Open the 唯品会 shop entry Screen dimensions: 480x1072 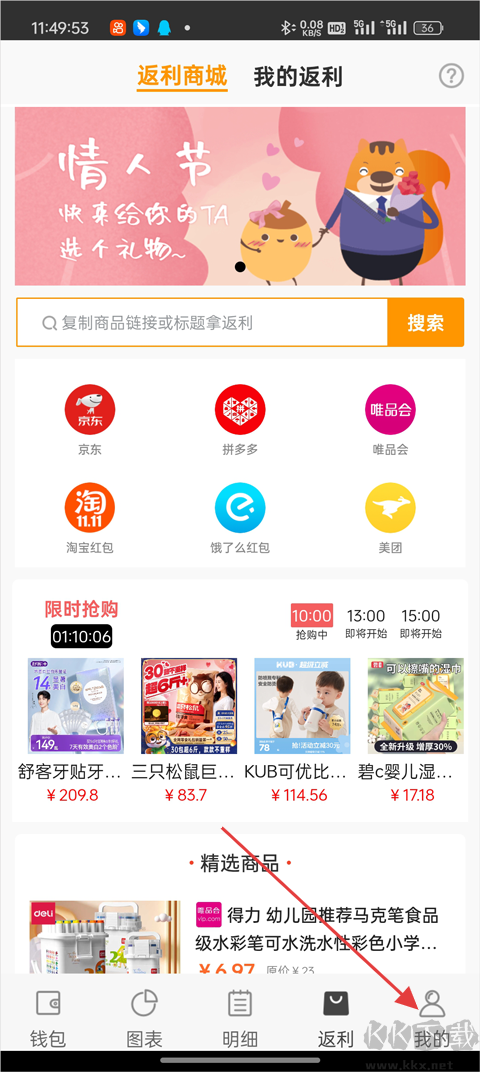[x=390, y=420]
